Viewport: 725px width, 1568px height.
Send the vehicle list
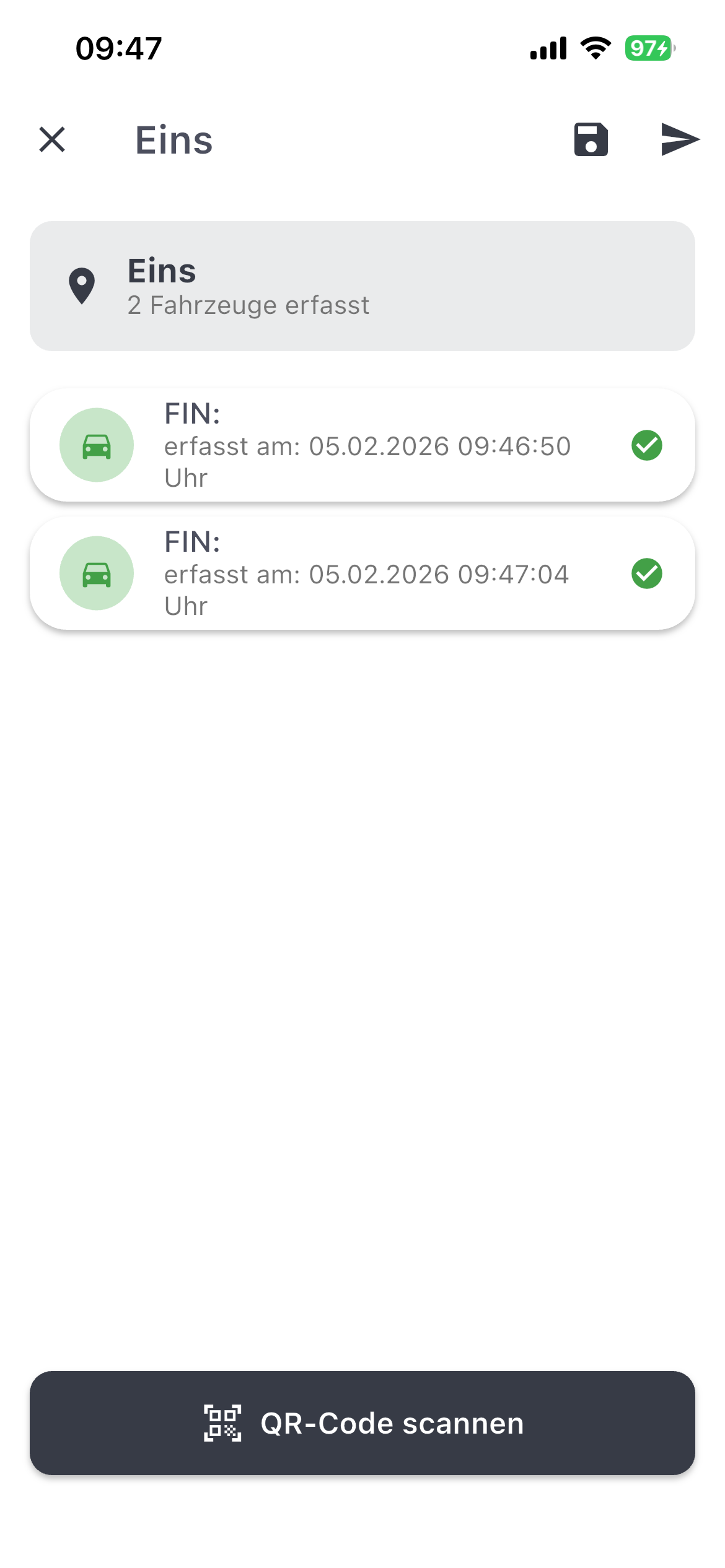pyautogui.click(x=679, y=139)
